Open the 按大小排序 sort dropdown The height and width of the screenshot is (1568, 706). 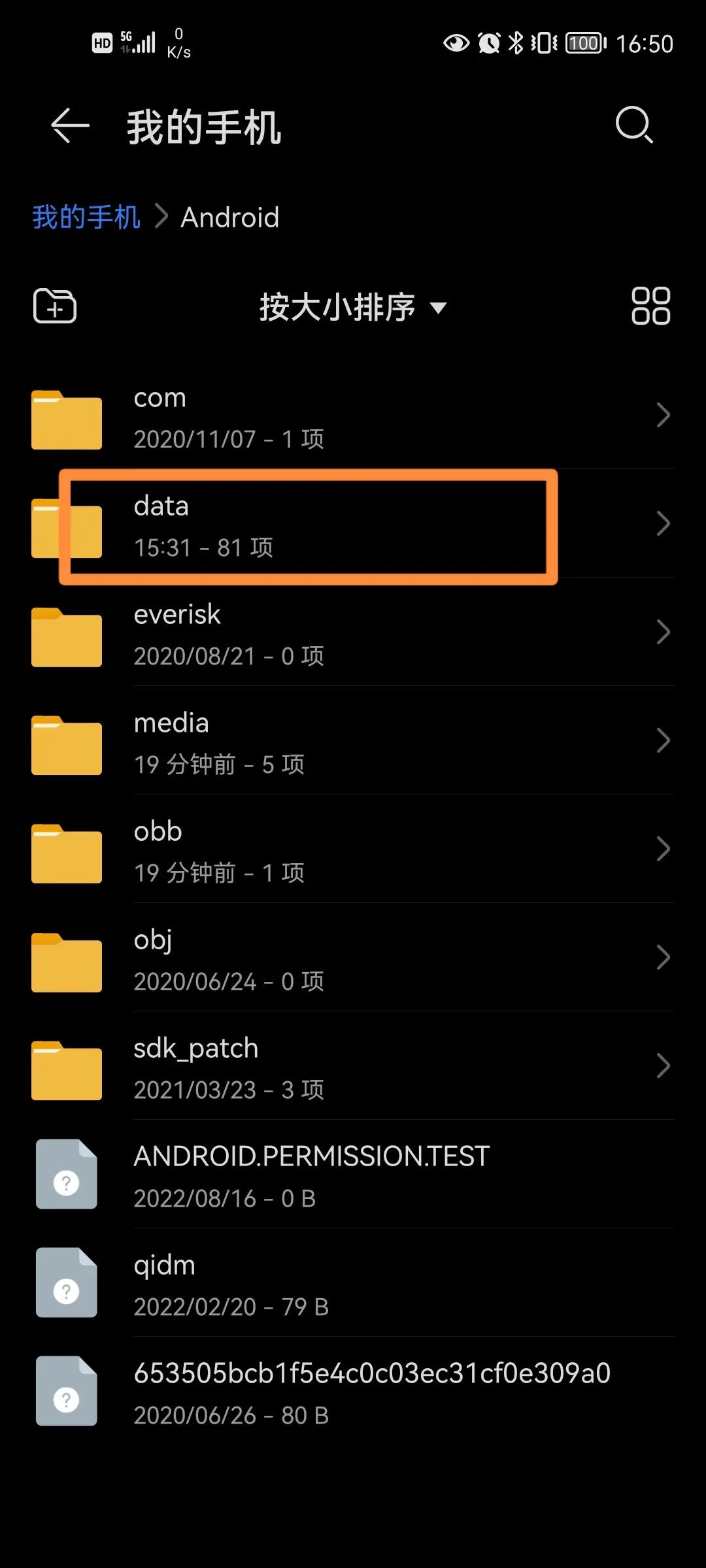point(351,308)
